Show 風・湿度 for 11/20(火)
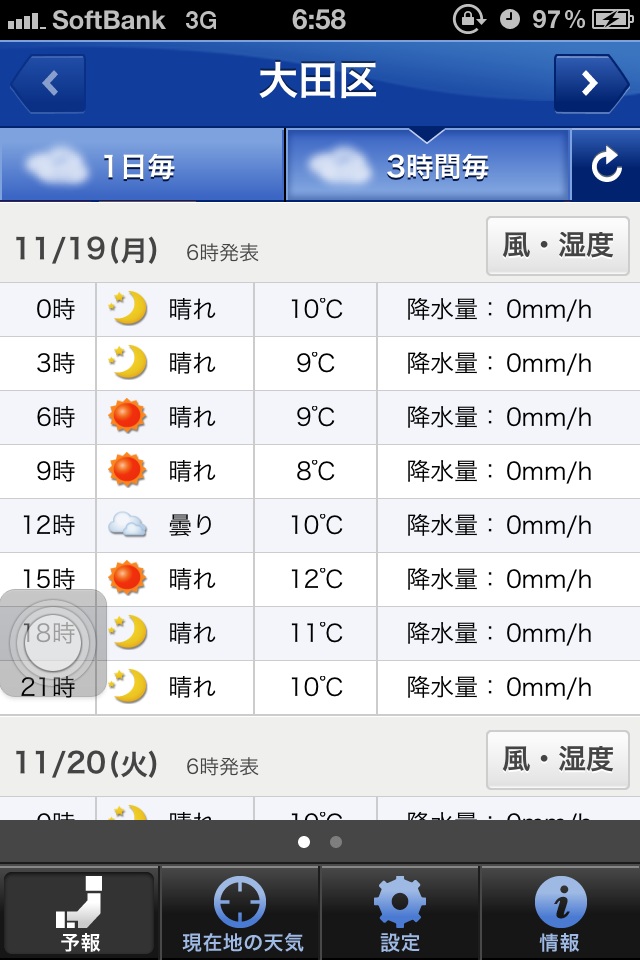Image resolution: width=640 pixels, height=960 pixels. [558, 760]
